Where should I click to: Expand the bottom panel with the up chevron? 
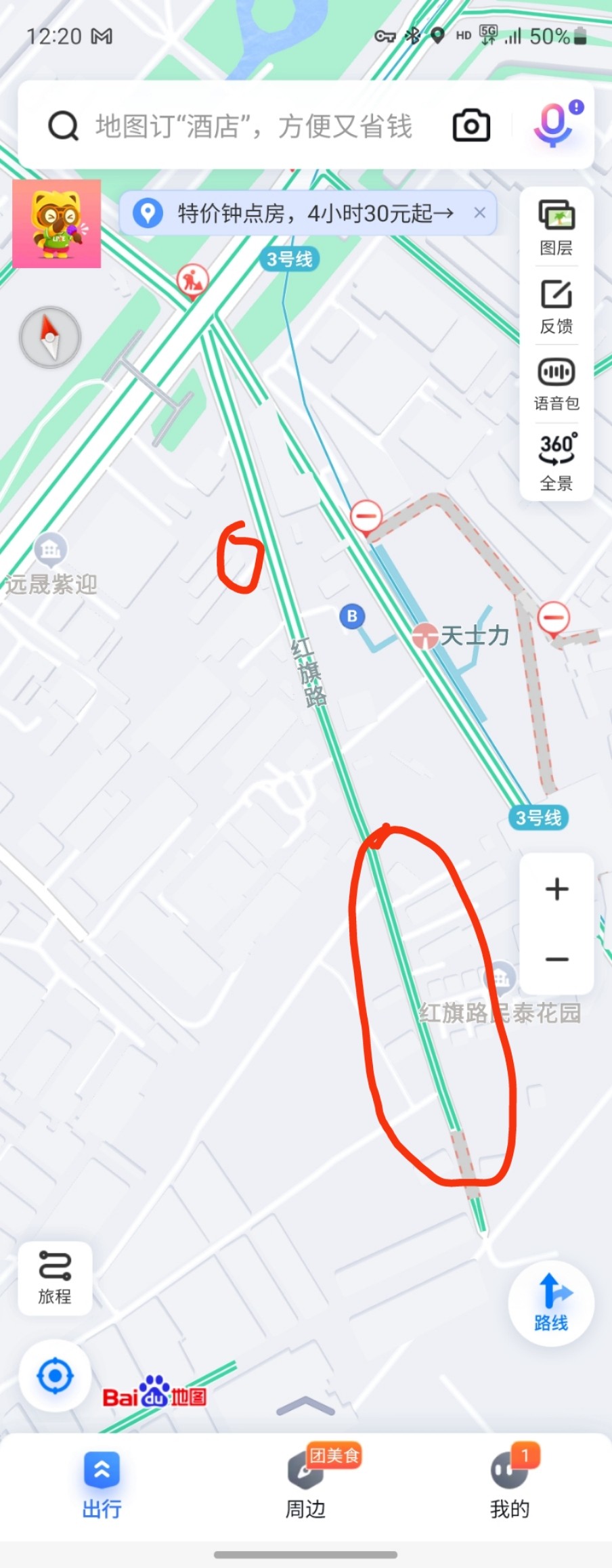[306, 1406]
